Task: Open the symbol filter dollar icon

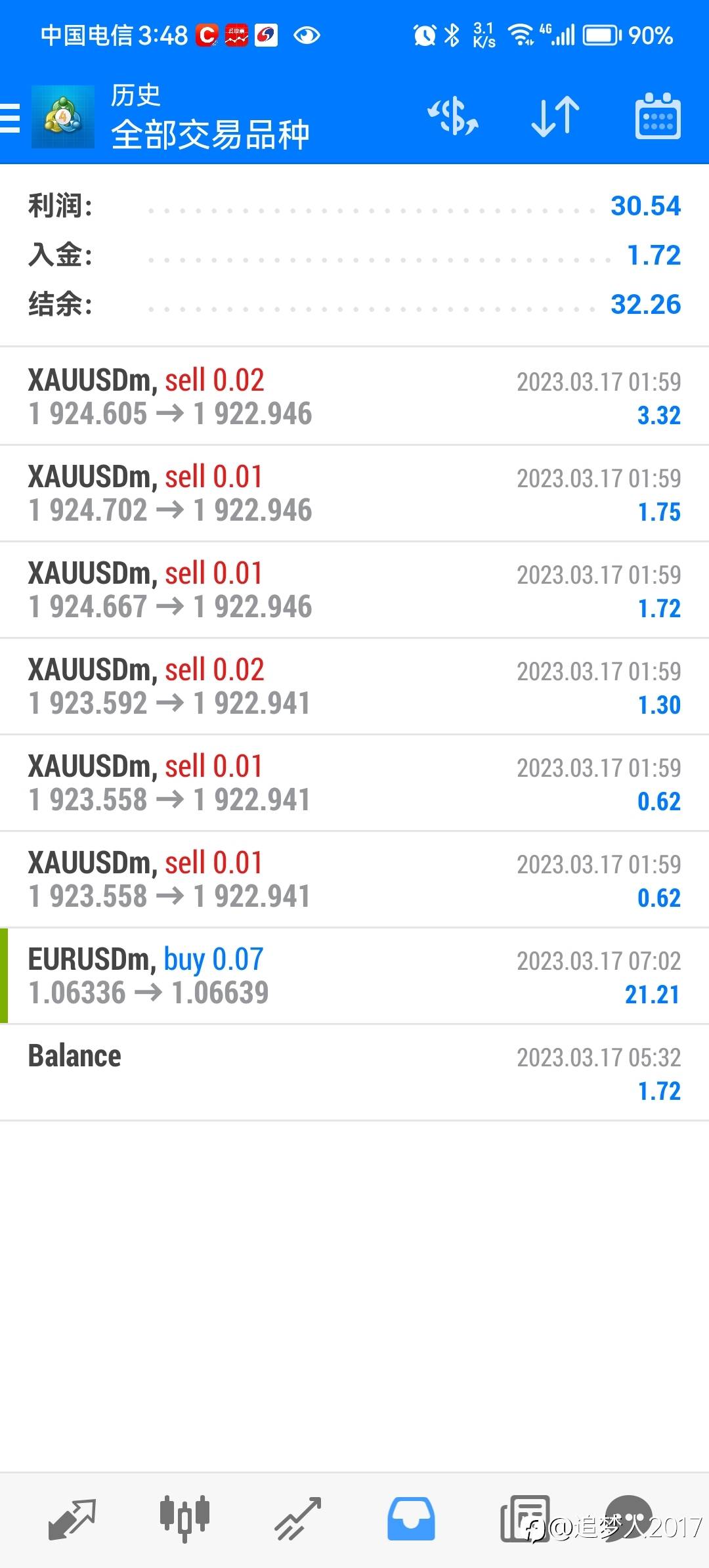Action: coord(453,116)
